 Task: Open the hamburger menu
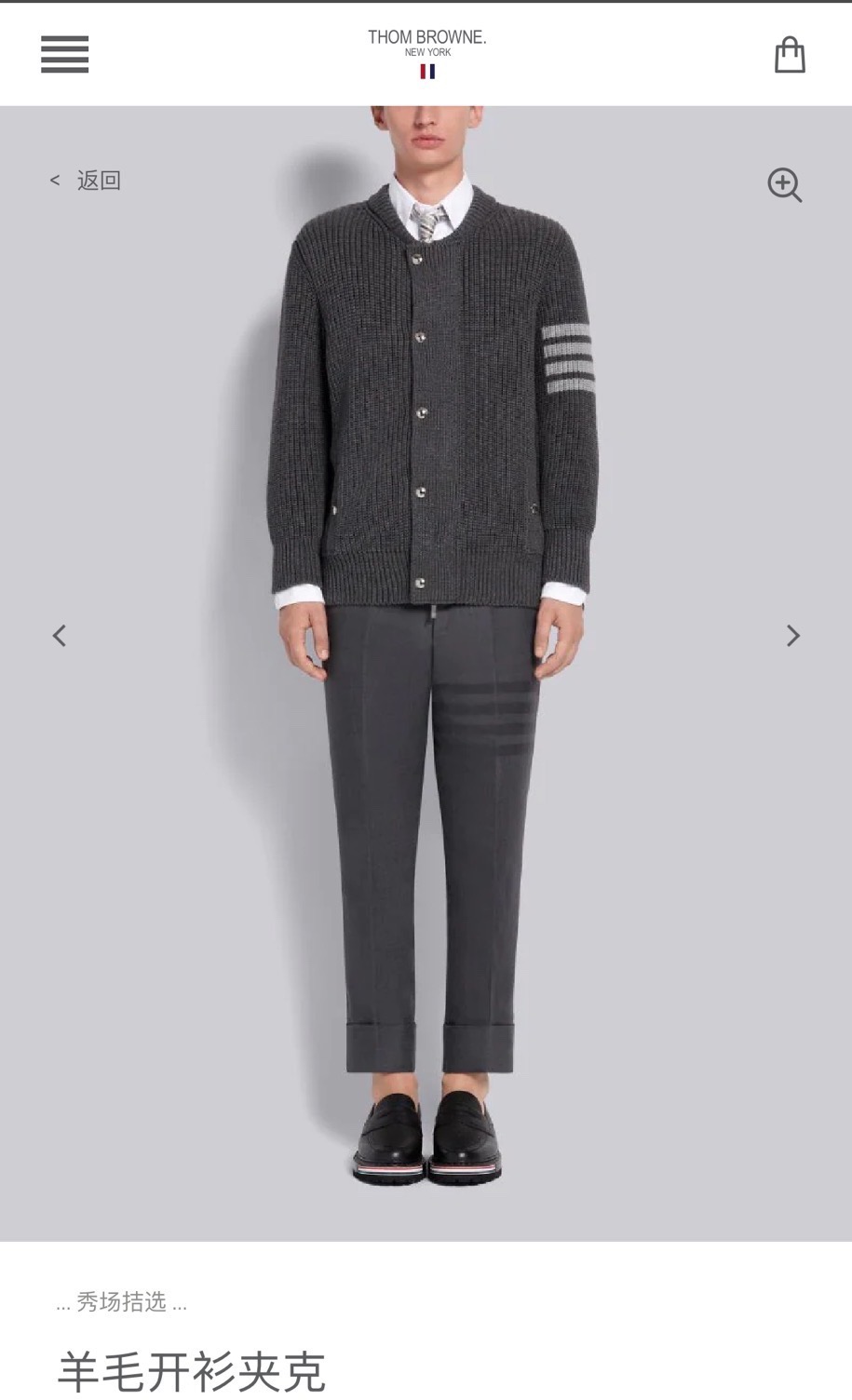coord(64,54)
